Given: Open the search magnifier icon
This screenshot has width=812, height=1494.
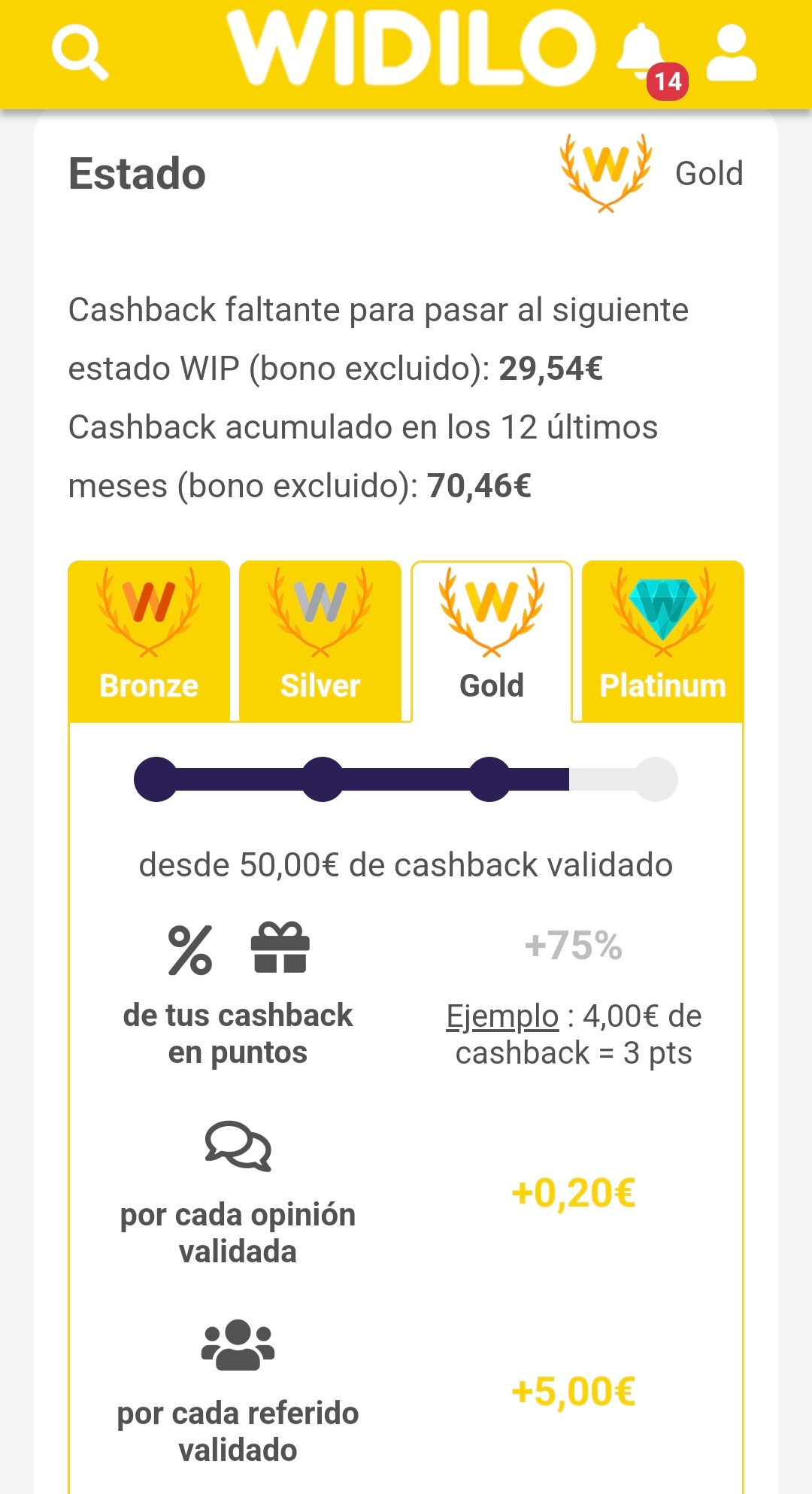Looking at the screenshot, I should coord(80,53).
